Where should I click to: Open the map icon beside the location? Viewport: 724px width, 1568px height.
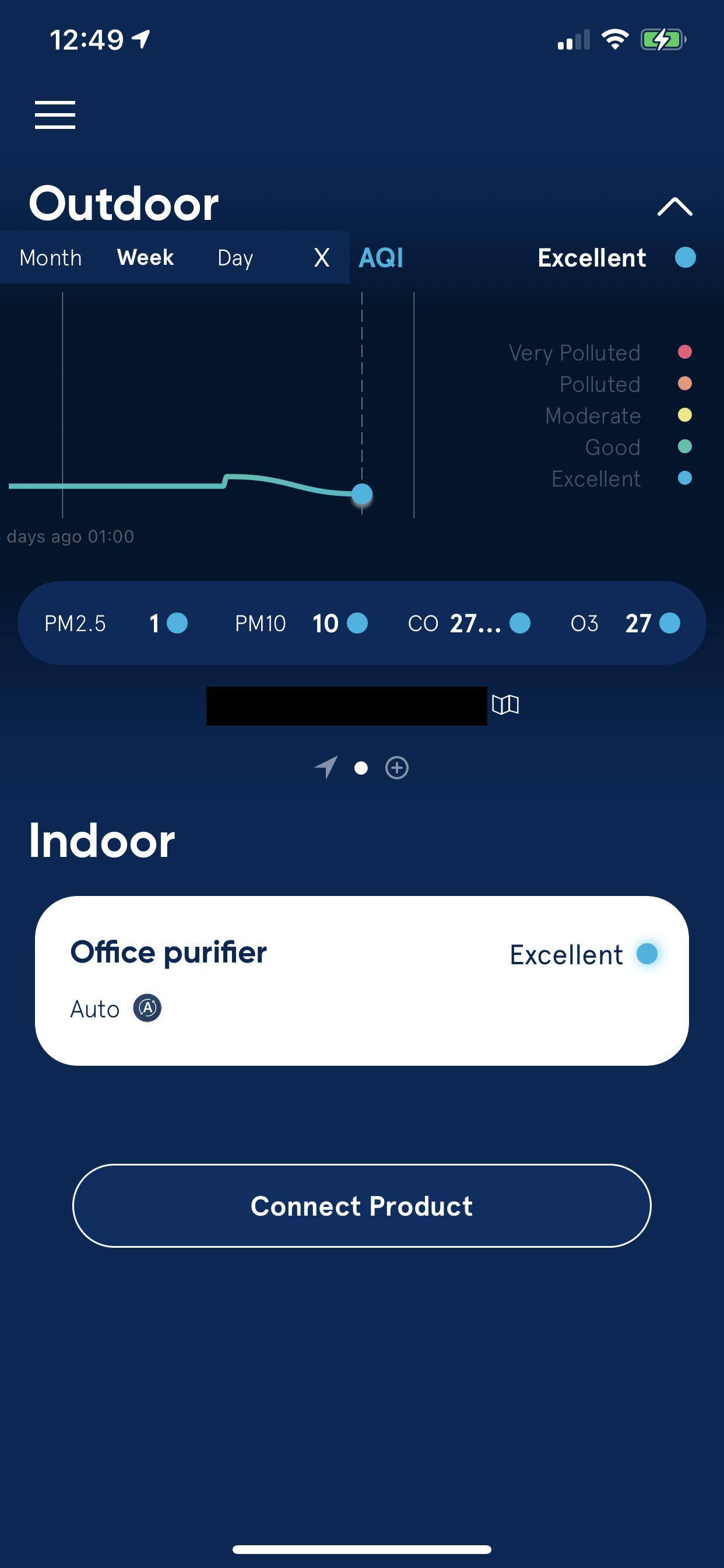point(505,705)
